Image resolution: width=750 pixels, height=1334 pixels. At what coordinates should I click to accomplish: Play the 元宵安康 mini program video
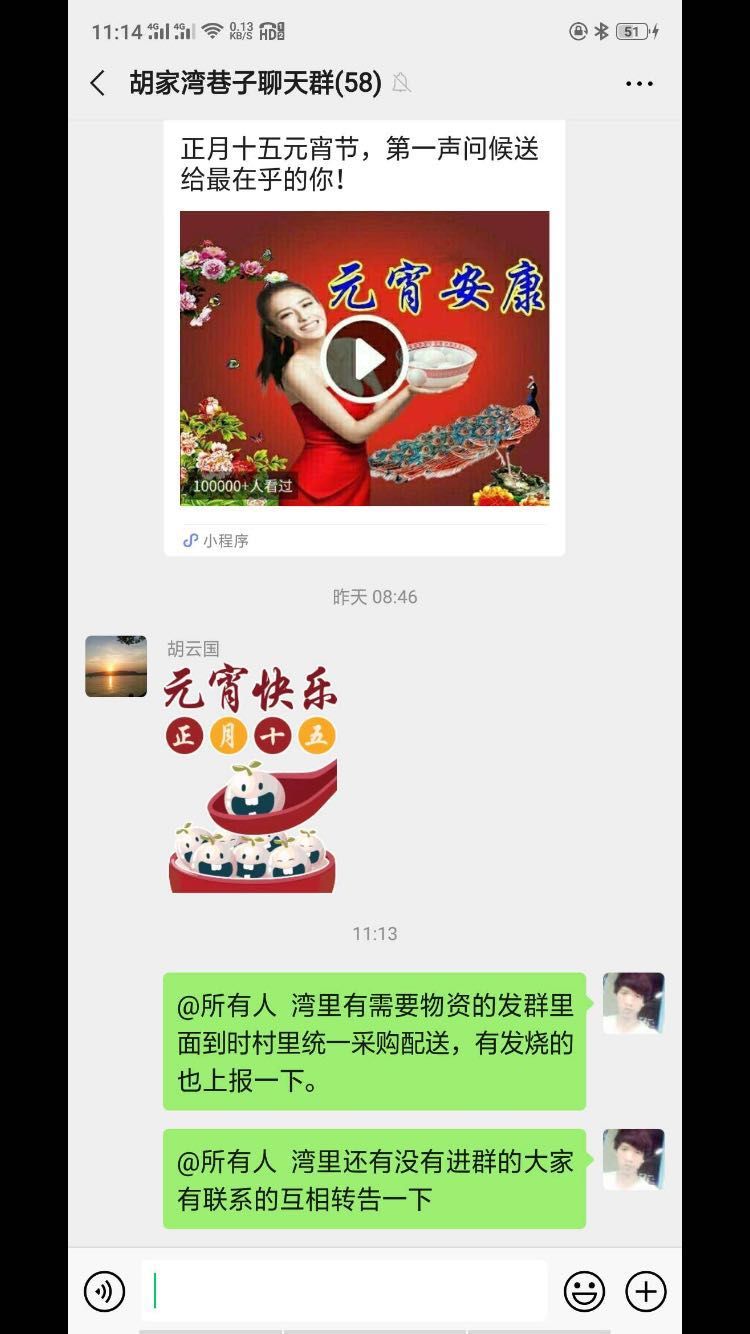(x=365, y=358)
